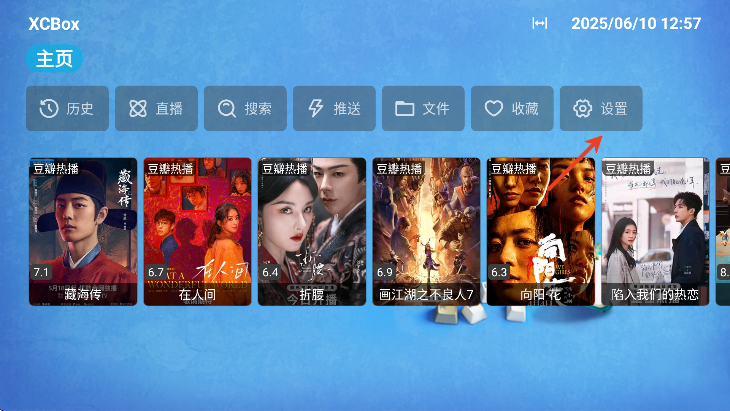The width and height of the screenshot is (730, 411).
Task: Open the 直播 live section
Action: pyautogui.click(x=156, y=109)
